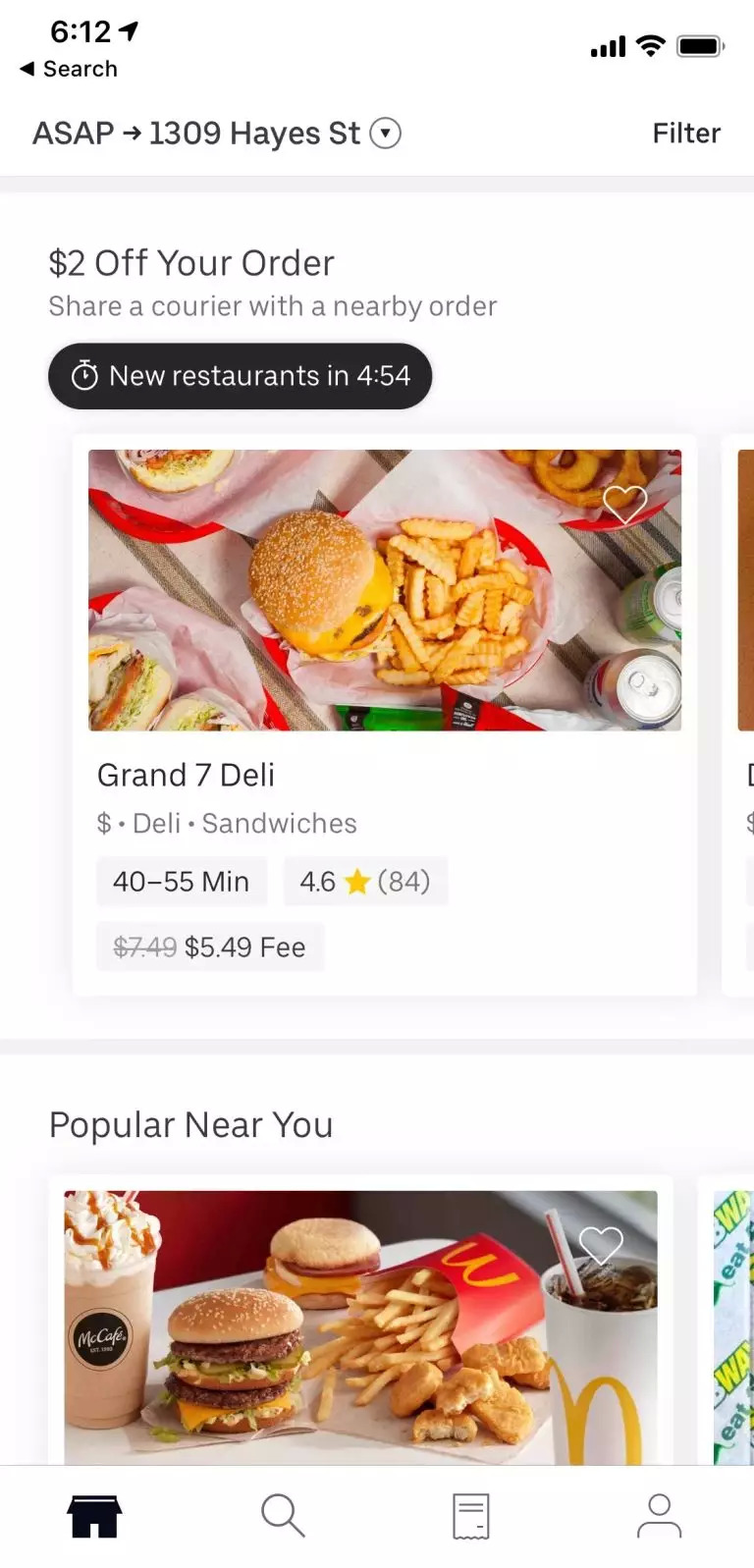Go to the home storefront tab
Screen dimensions: 754x1568
(x=94, y=1516)
